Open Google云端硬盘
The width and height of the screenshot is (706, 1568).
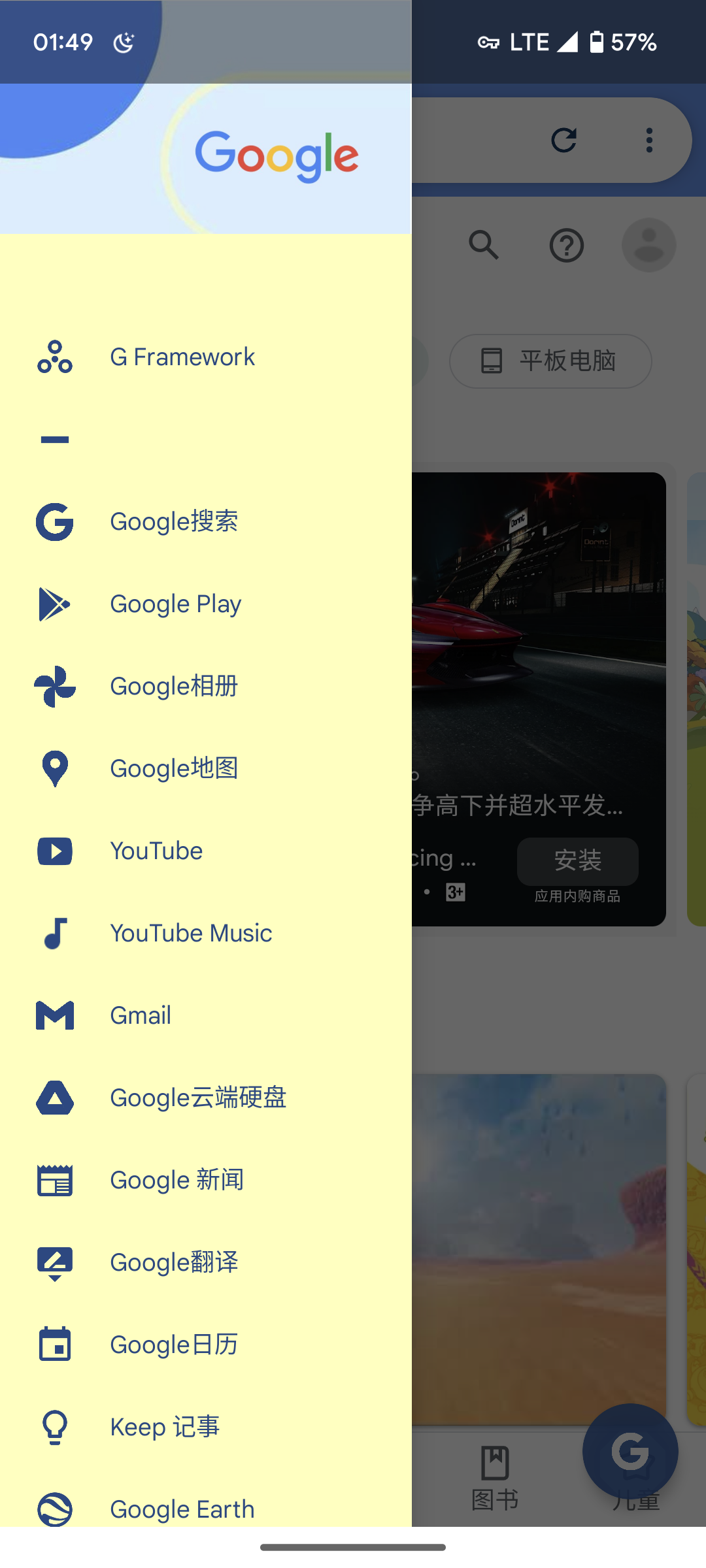pos(198,1098)
